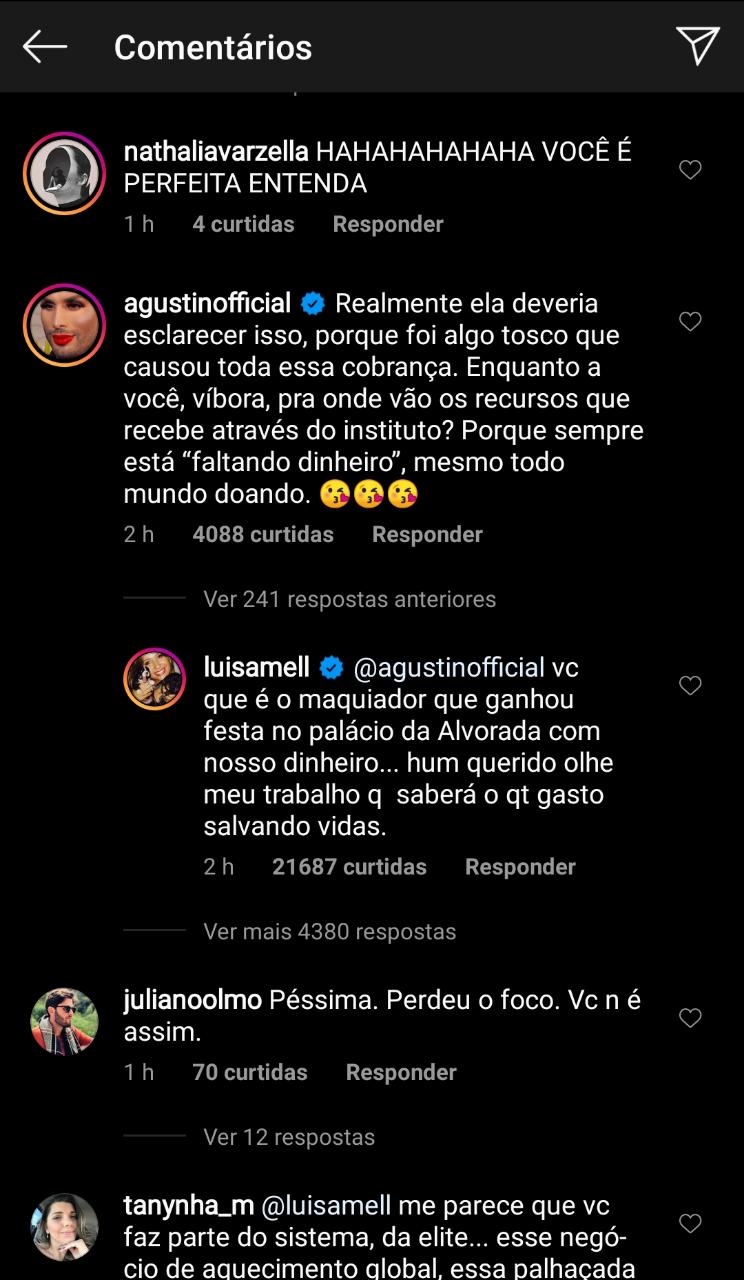This screenshot has width=744, height=1280.
Task: Reply to agustinofficial's comment
Action: (427, 534)
